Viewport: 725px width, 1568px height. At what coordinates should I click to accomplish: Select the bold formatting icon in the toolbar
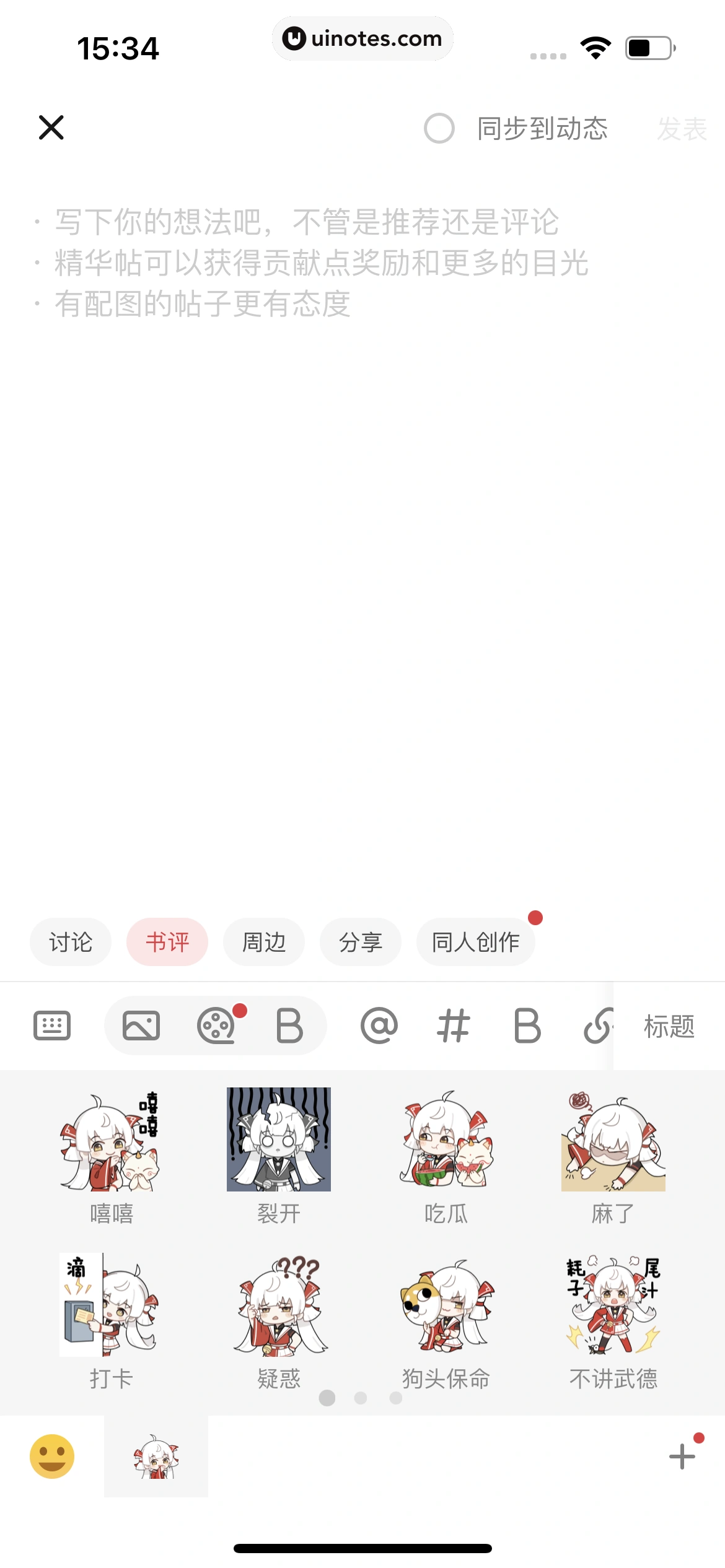click(x=289, y=1025)
